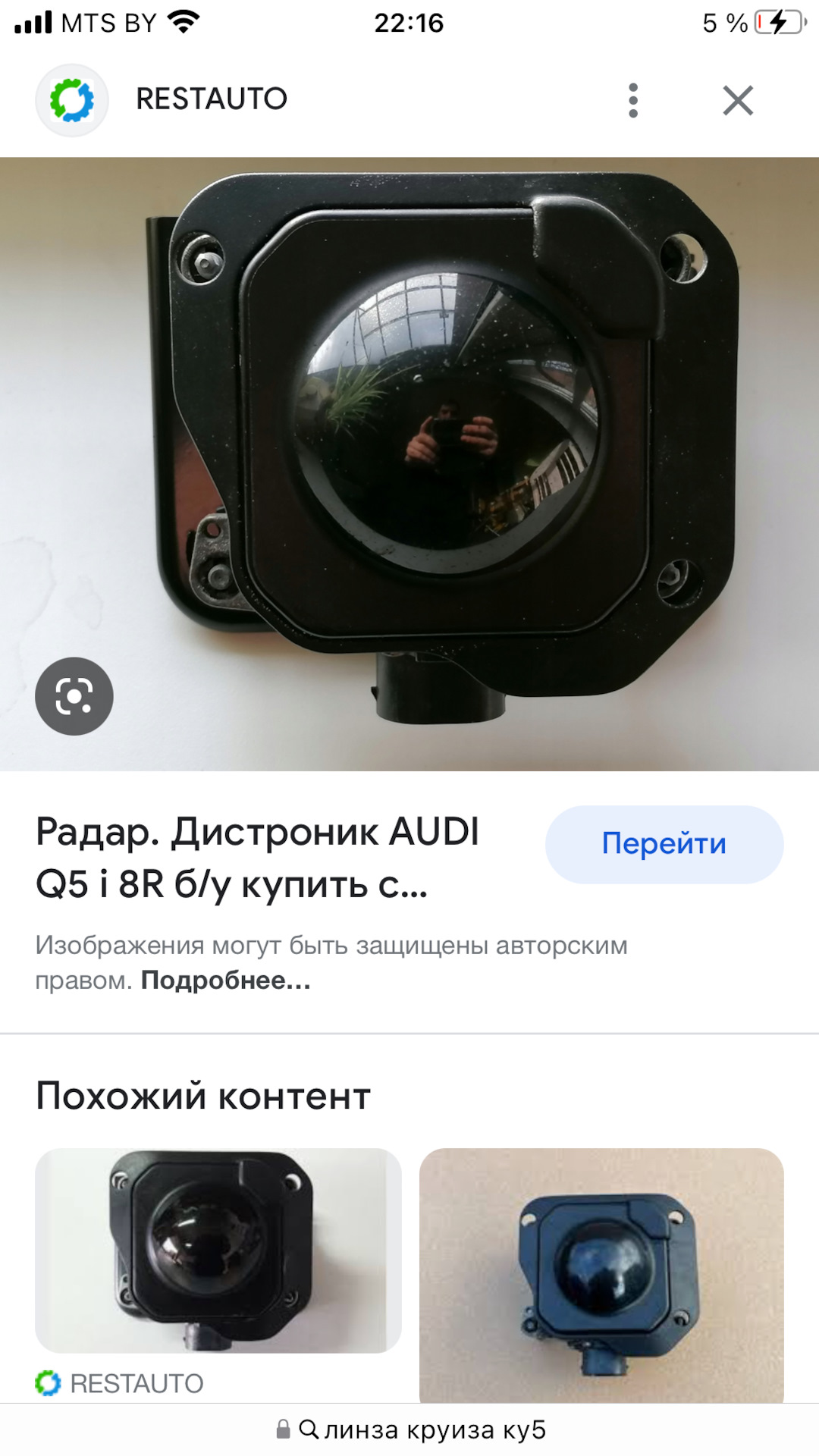
Task: Open the Подробнее… copyright link
Action: pos(226,981)
